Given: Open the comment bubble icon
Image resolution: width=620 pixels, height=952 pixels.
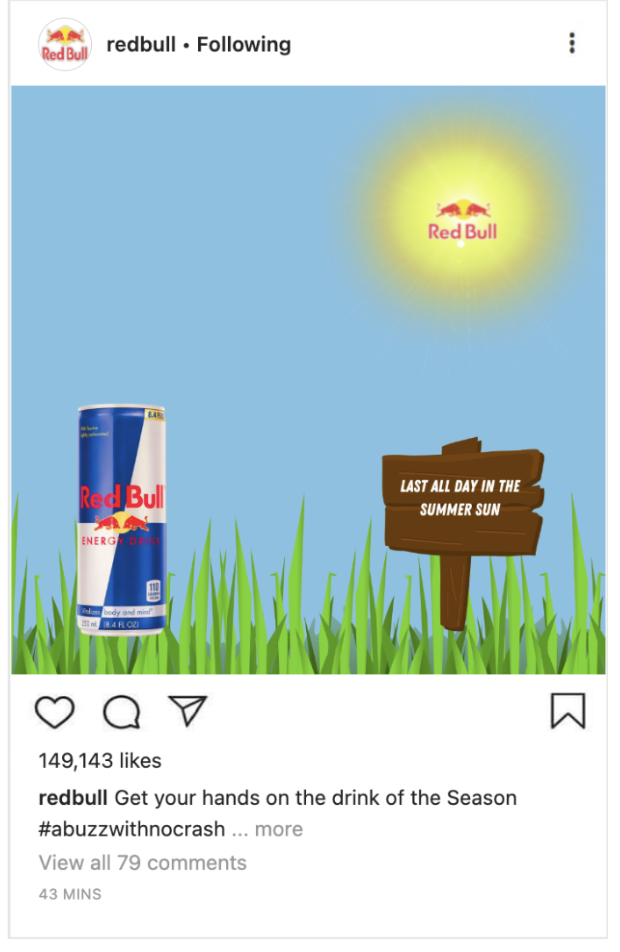Looking at the screenshot, I should [121, 711].
